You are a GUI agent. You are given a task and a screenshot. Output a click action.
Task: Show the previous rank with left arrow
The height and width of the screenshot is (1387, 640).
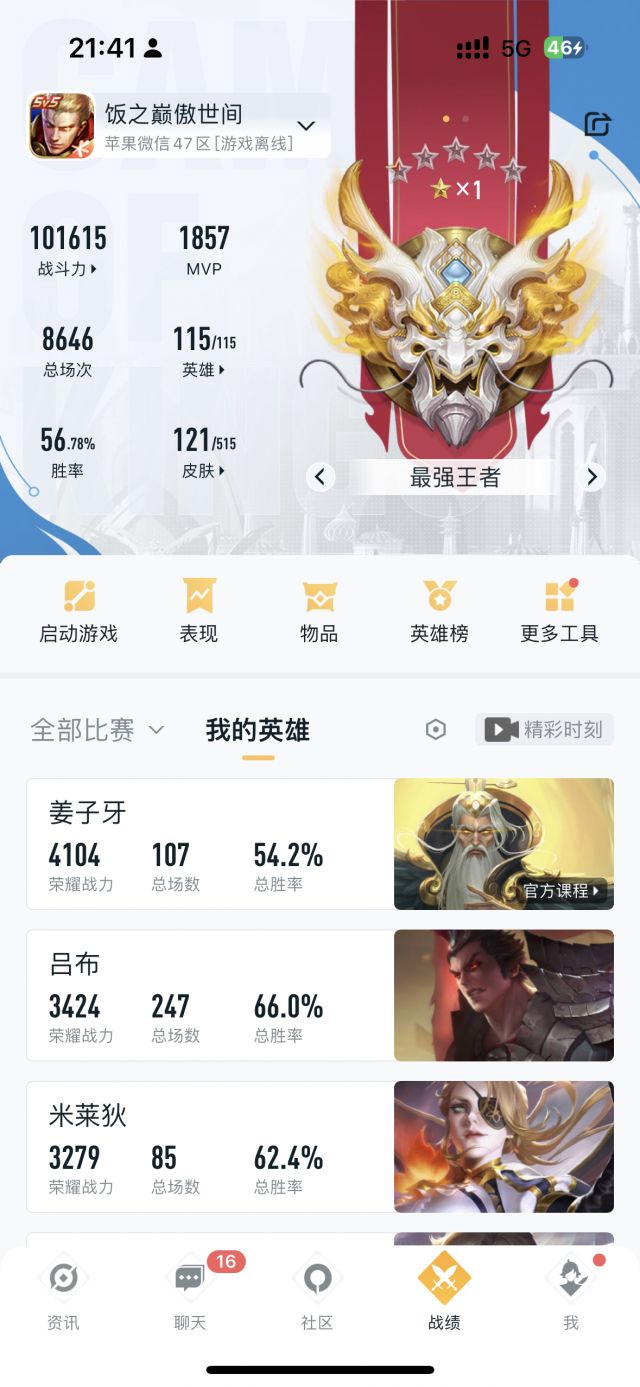click(320, 477)
